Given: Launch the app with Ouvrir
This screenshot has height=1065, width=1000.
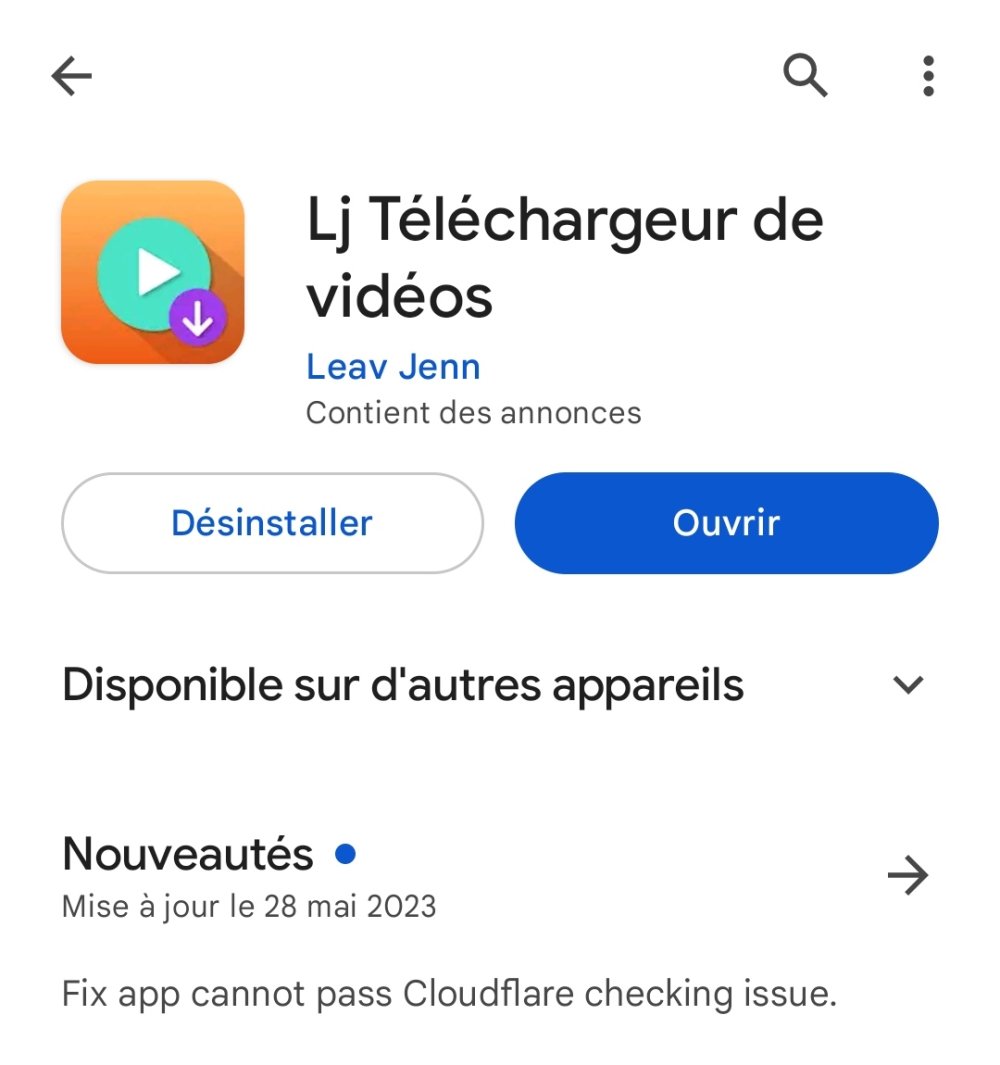Looking at the screenshot, I should click(726, 523).
